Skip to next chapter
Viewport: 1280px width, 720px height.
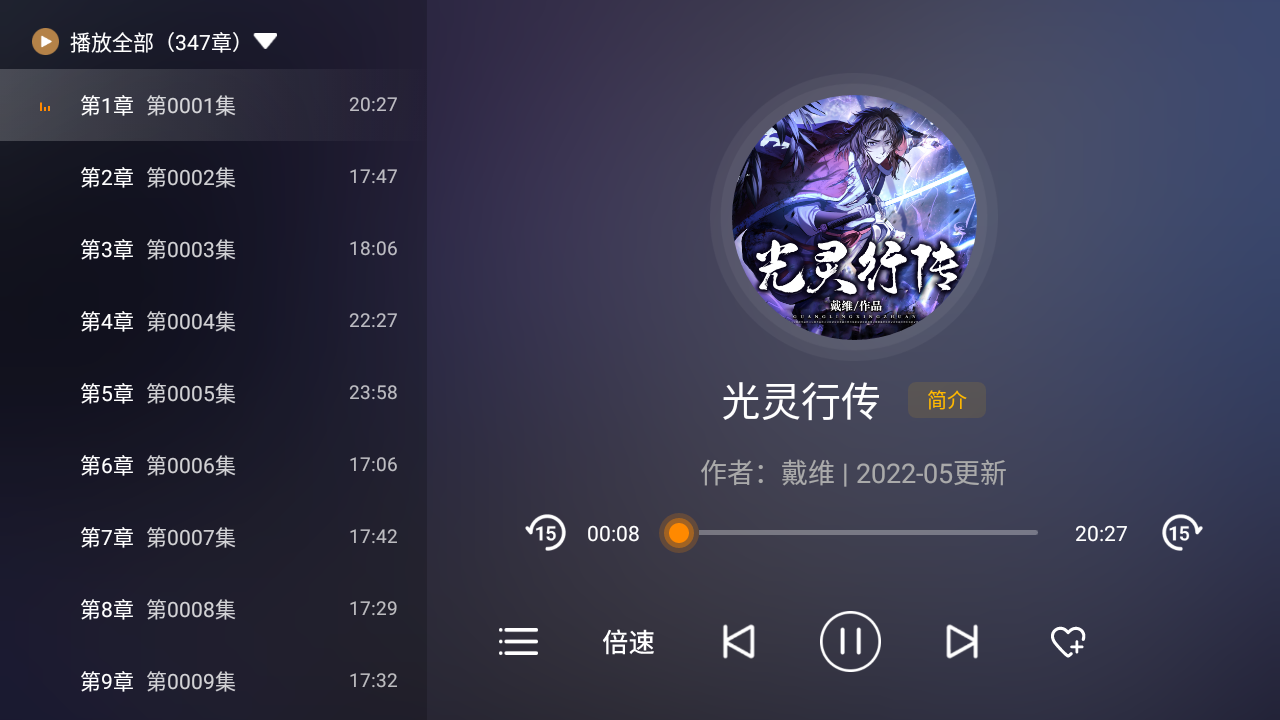(x=961, y=641)
